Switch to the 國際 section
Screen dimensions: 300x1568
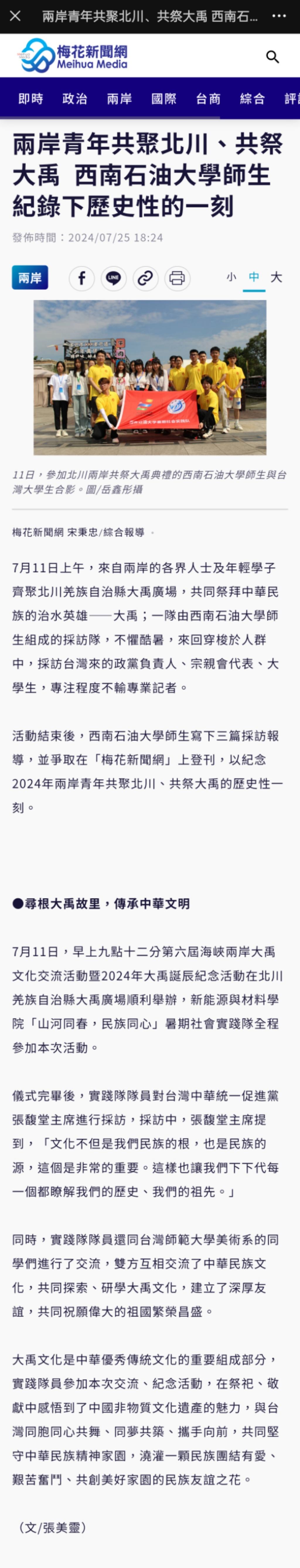pos(164,99)
